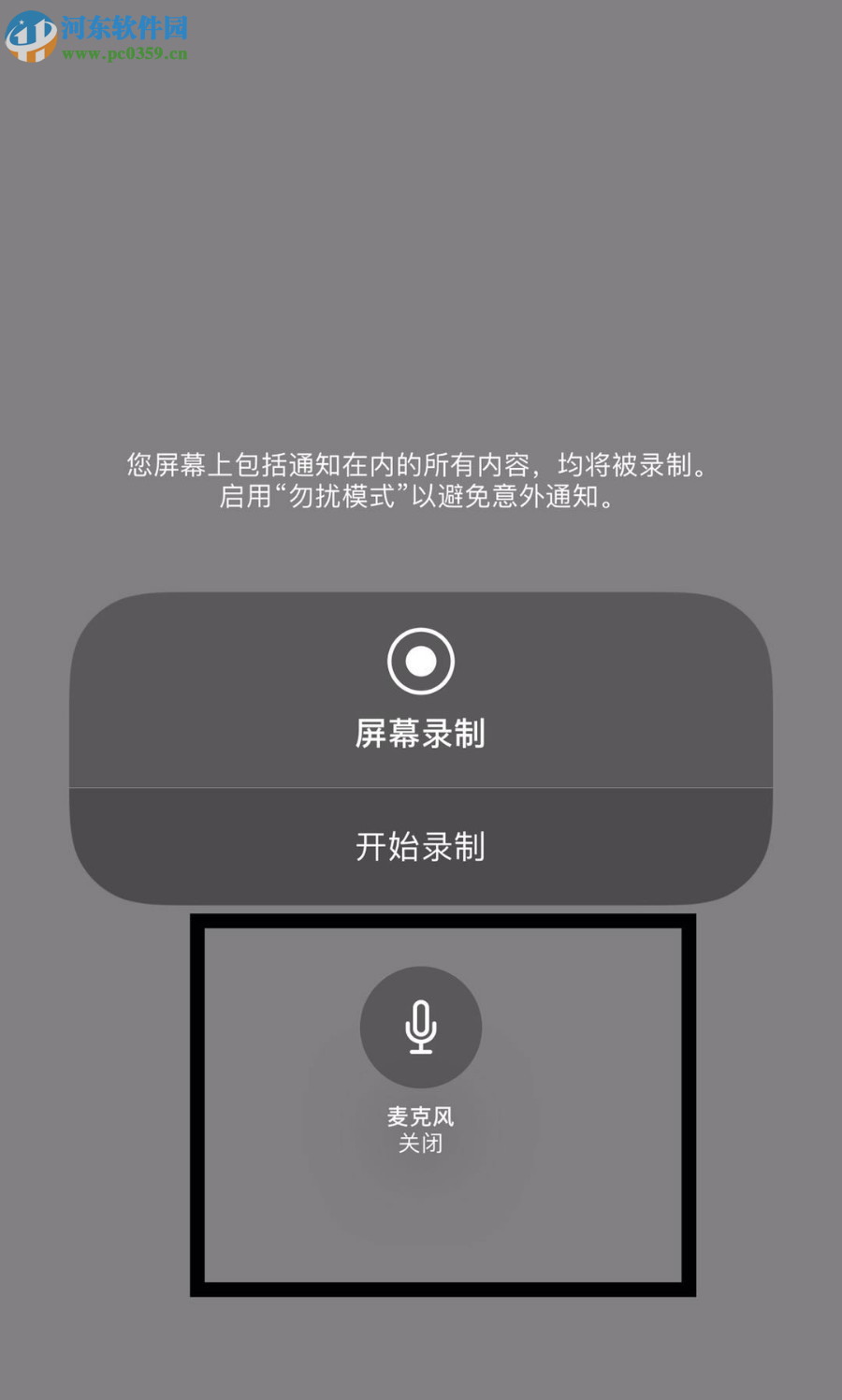The image size is (842, 1400).
Task: Tap the 关闭 status text under 麦克风
Action: click(x=421, y=1144)
